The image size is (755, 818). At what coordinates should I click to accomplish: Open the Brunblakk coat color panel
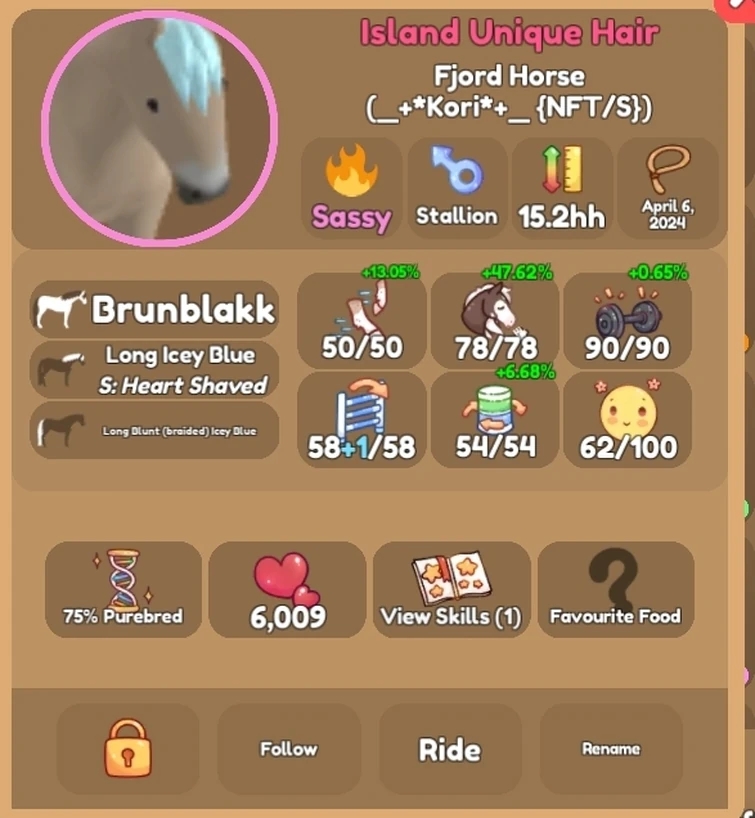152,311
